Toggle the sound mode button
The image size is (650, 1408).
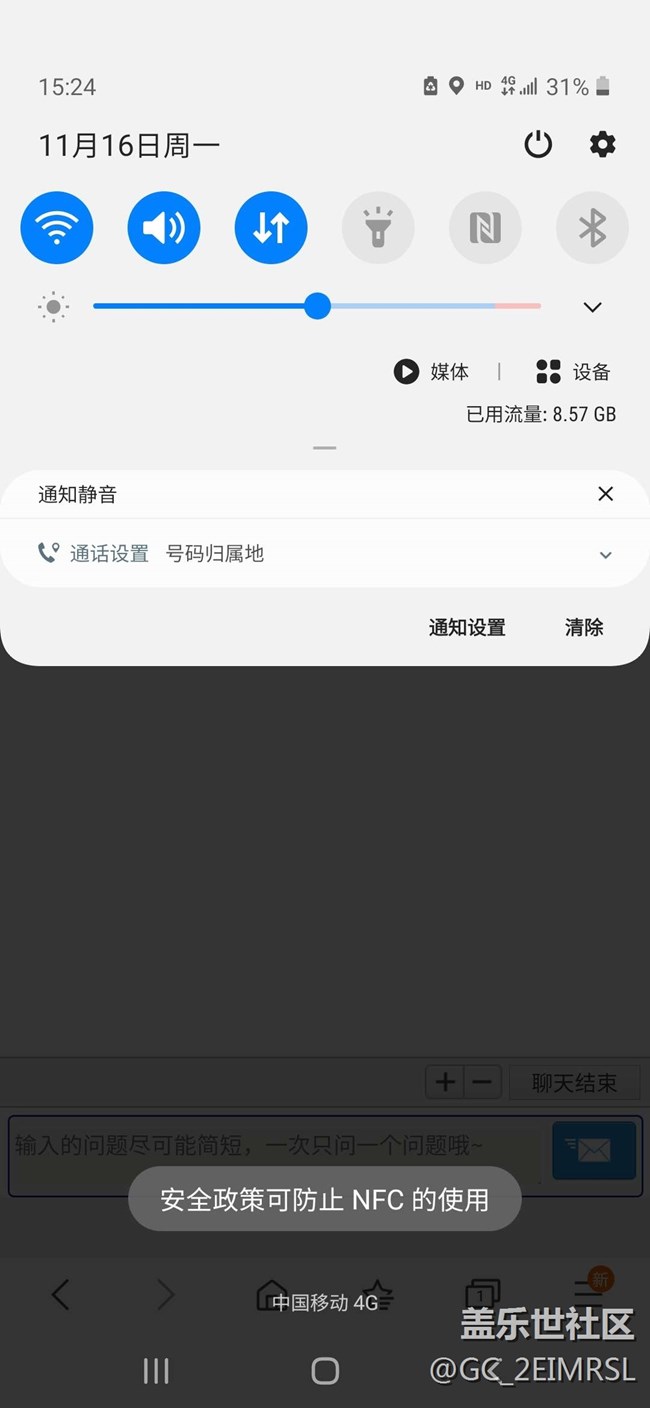[164, 228]
